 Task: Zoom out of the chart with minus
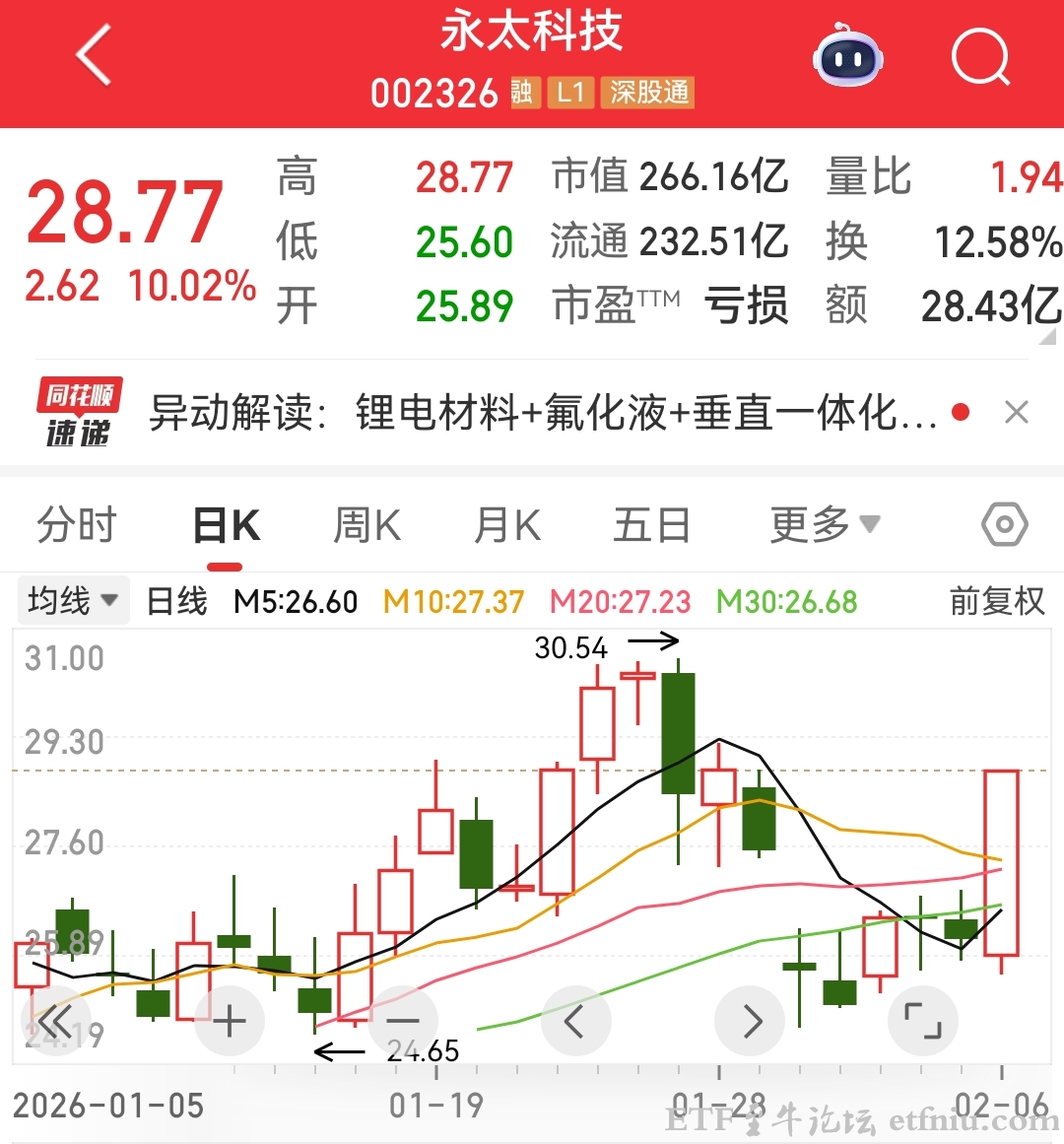[403, 1021]
